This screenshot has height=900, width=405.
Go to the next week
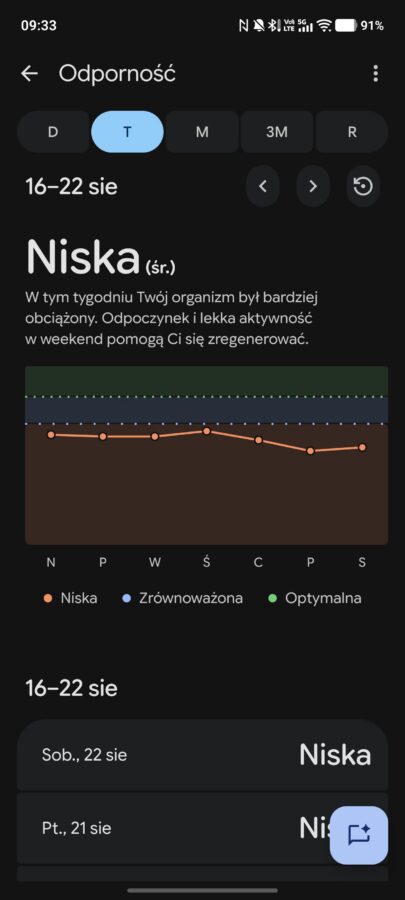coord(313,186)
